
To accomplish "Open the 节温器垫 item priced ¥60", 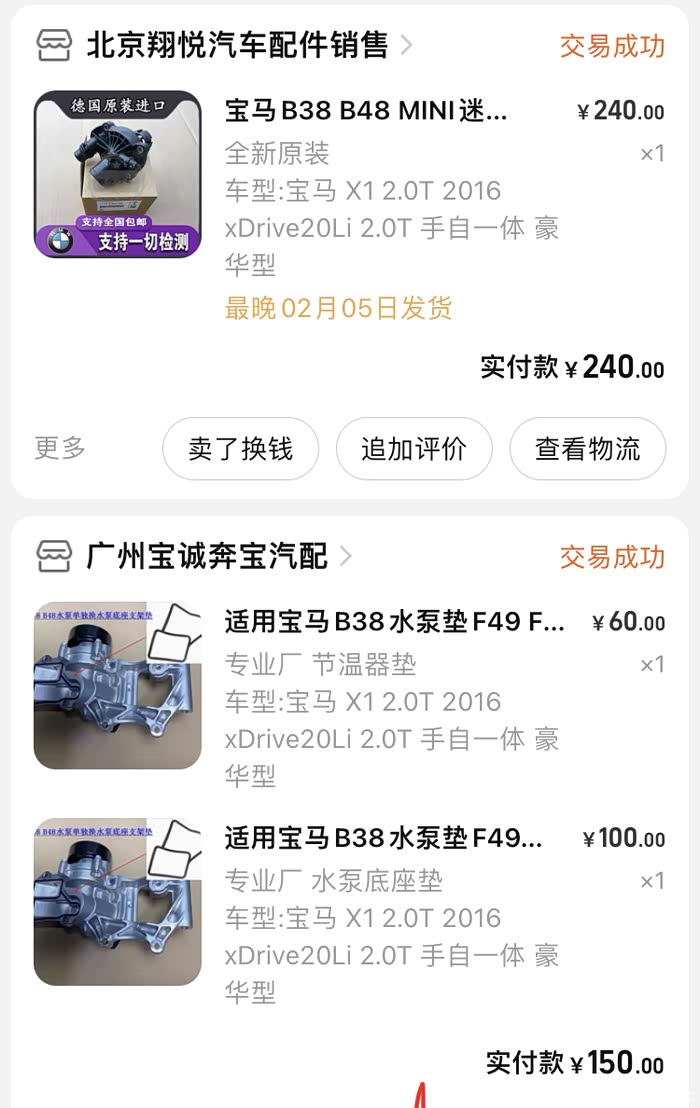I will 394,622.
